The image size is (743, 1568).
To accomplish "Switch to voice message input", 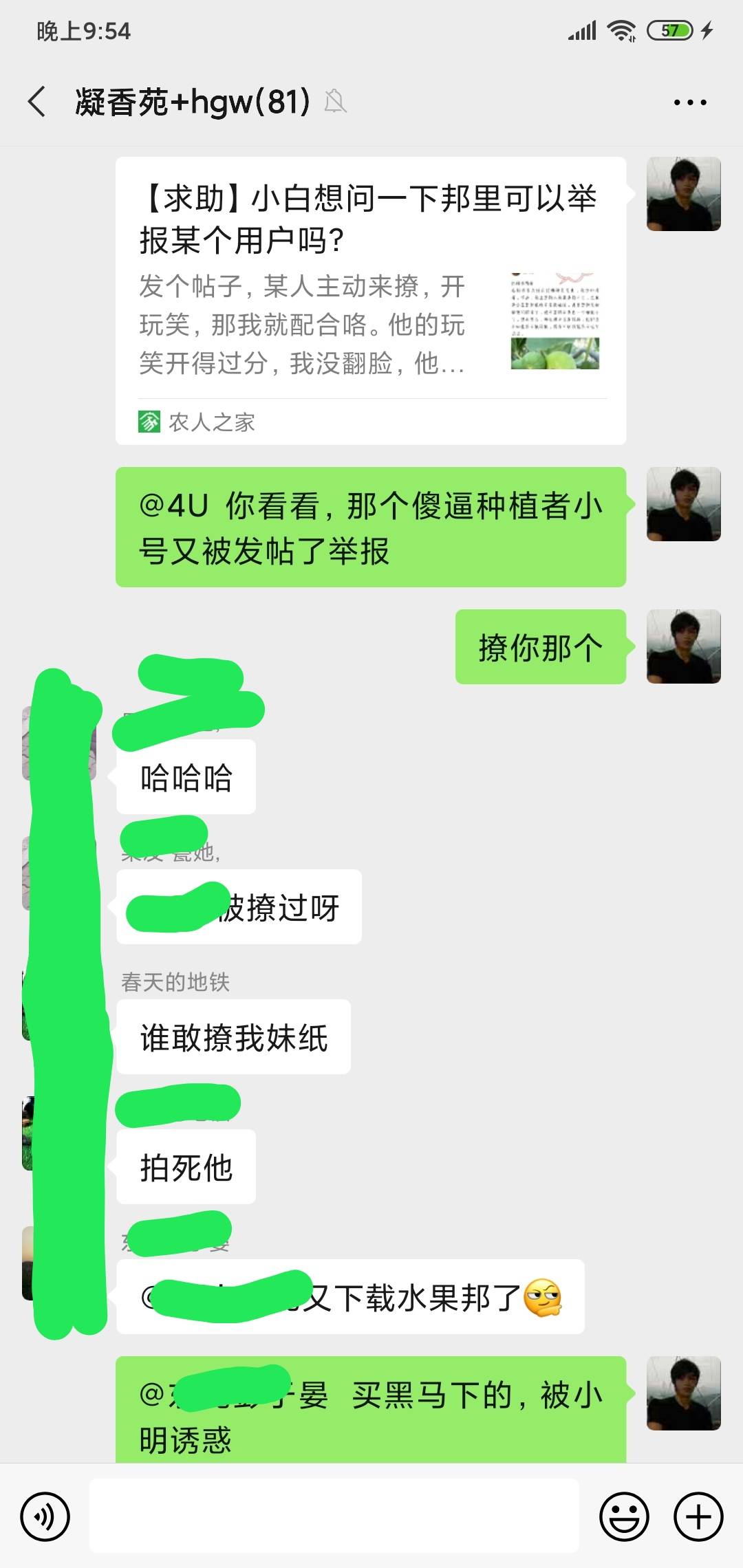I will click(x=45, y=1516).
